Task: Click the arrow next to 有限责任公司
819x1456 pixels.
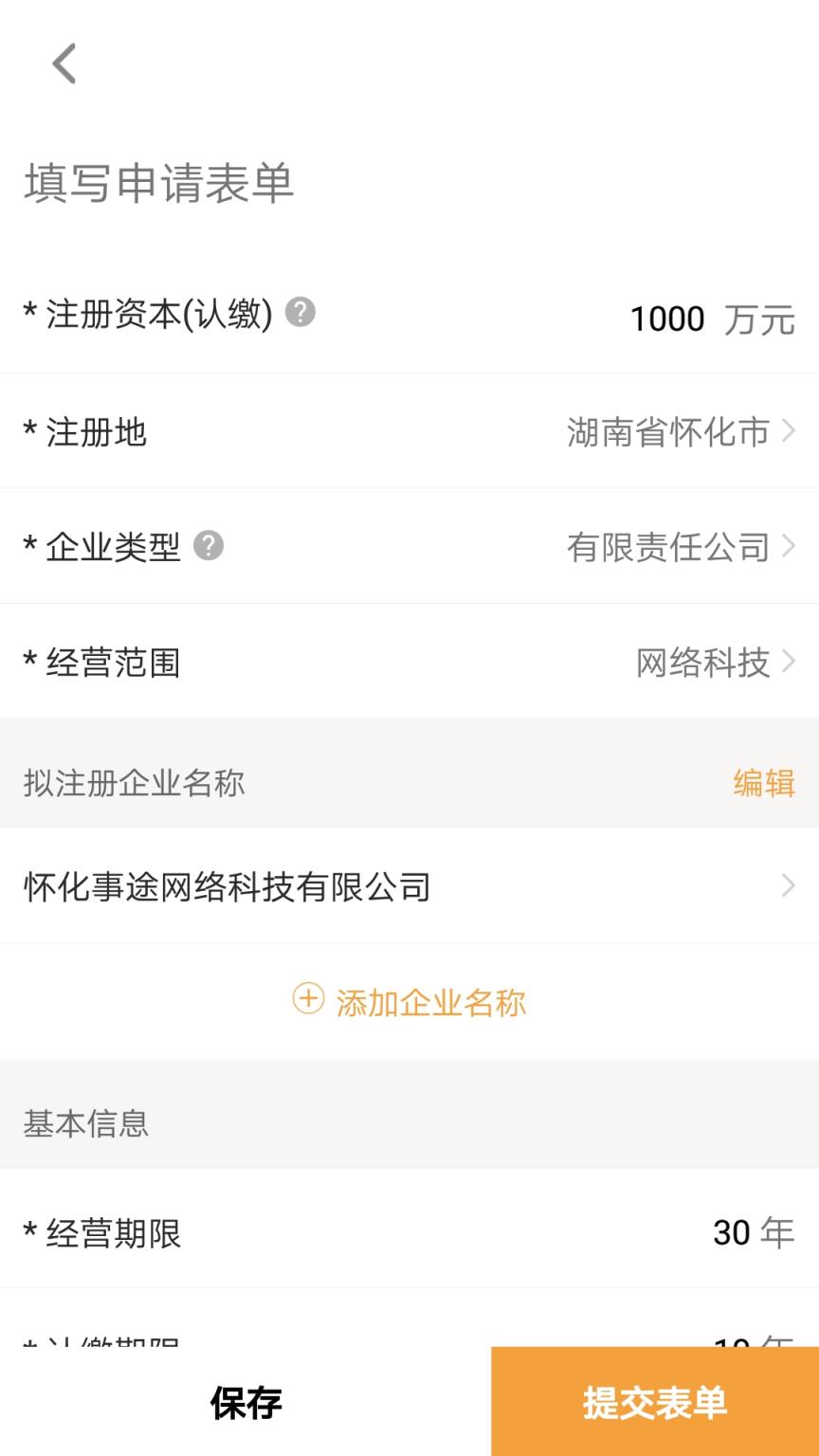Action: [x=790, y=546]
